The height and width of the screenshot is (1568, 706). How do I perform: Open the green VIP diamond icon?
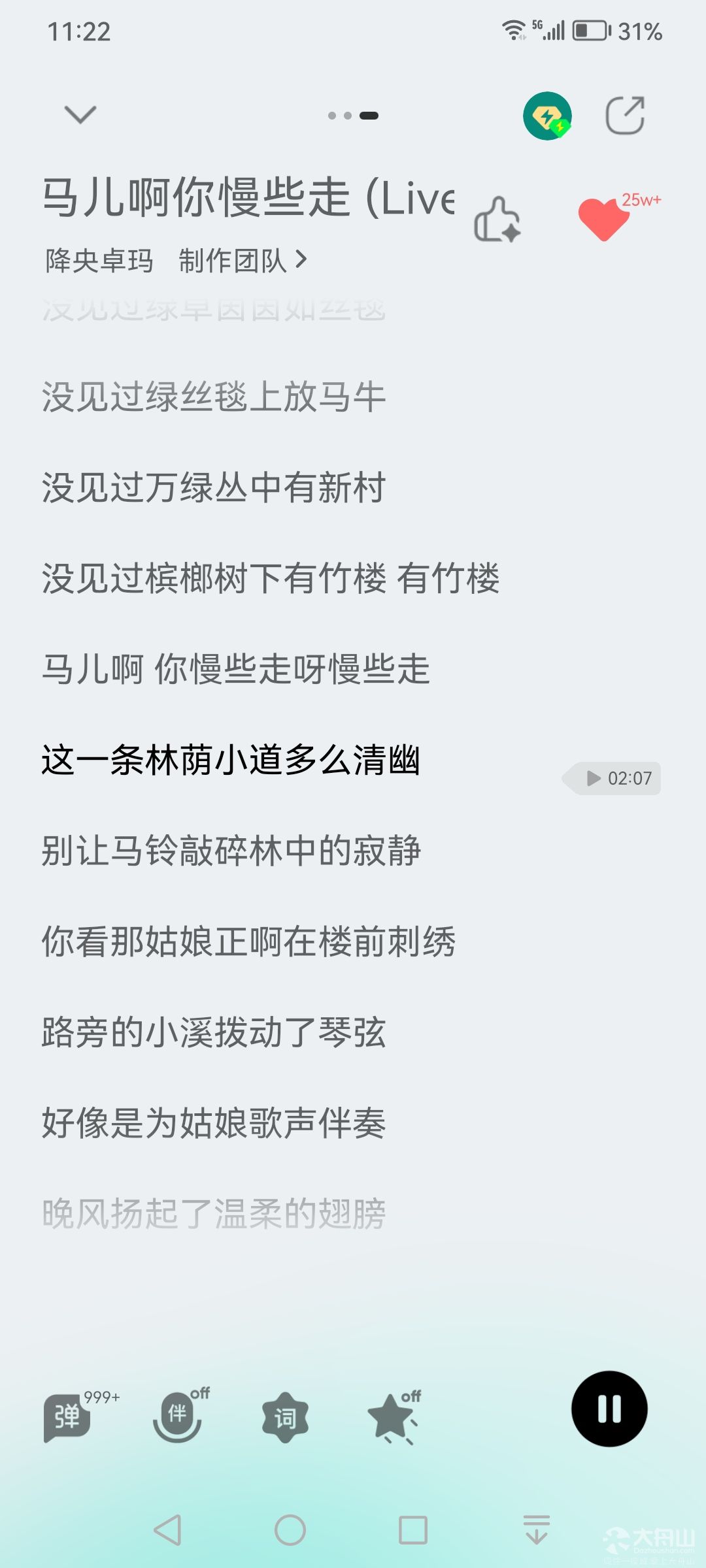click(548, 116)
